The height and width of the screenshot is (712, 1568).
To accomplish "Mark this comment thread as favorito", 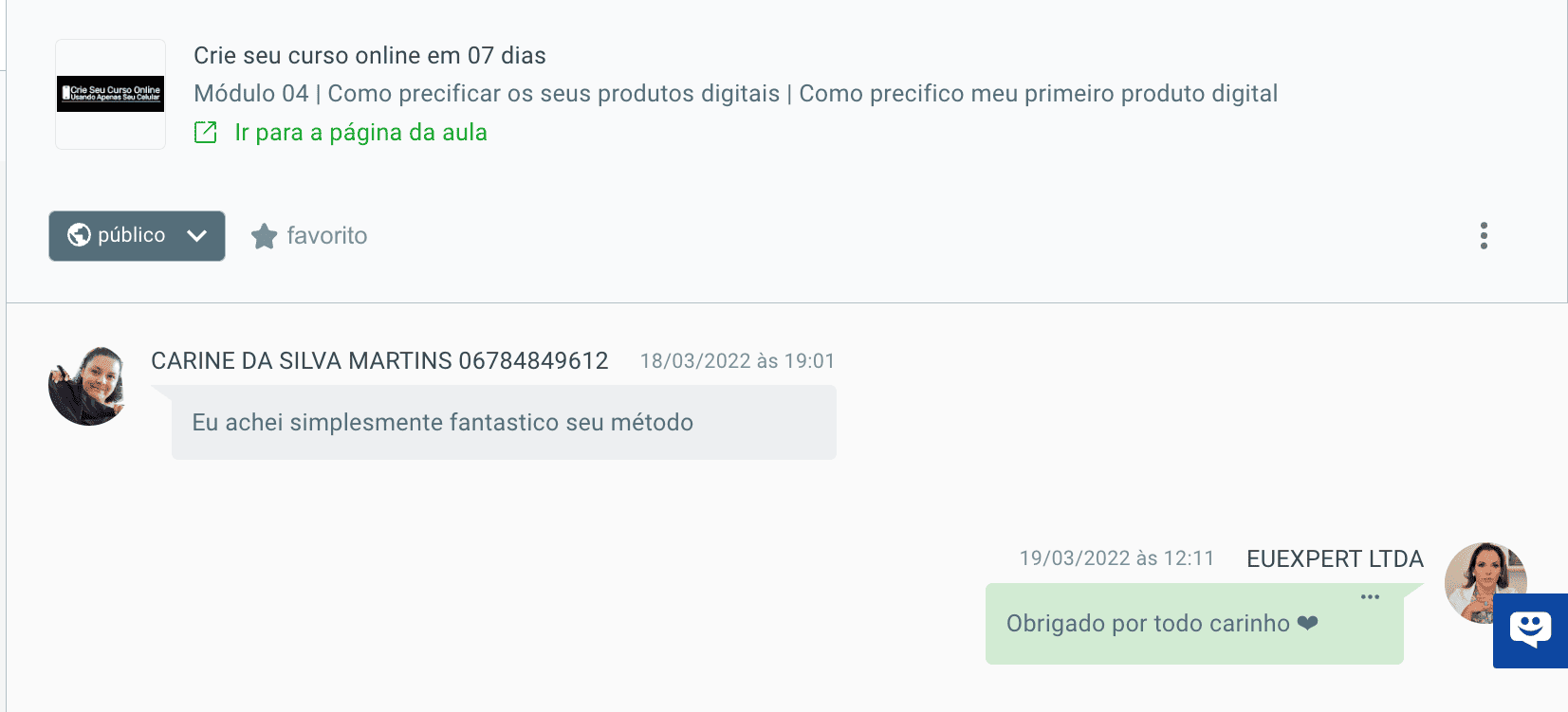I will 309,236.
